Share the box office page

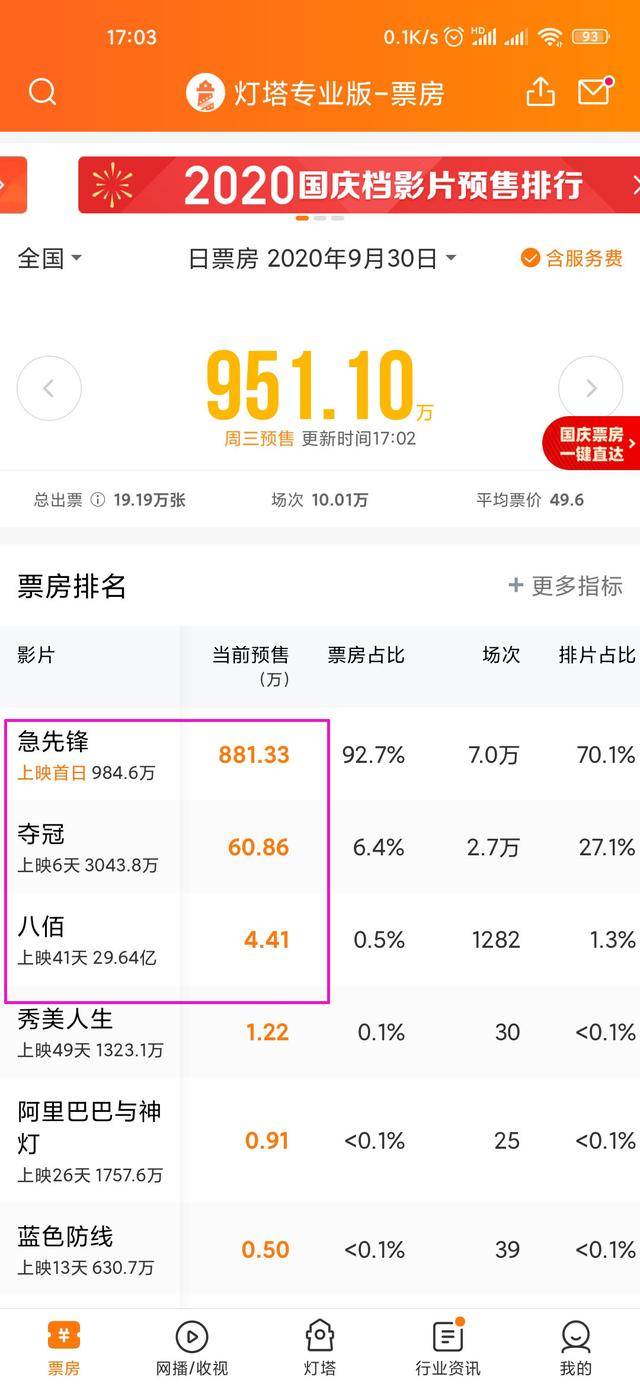coord(540,91)
